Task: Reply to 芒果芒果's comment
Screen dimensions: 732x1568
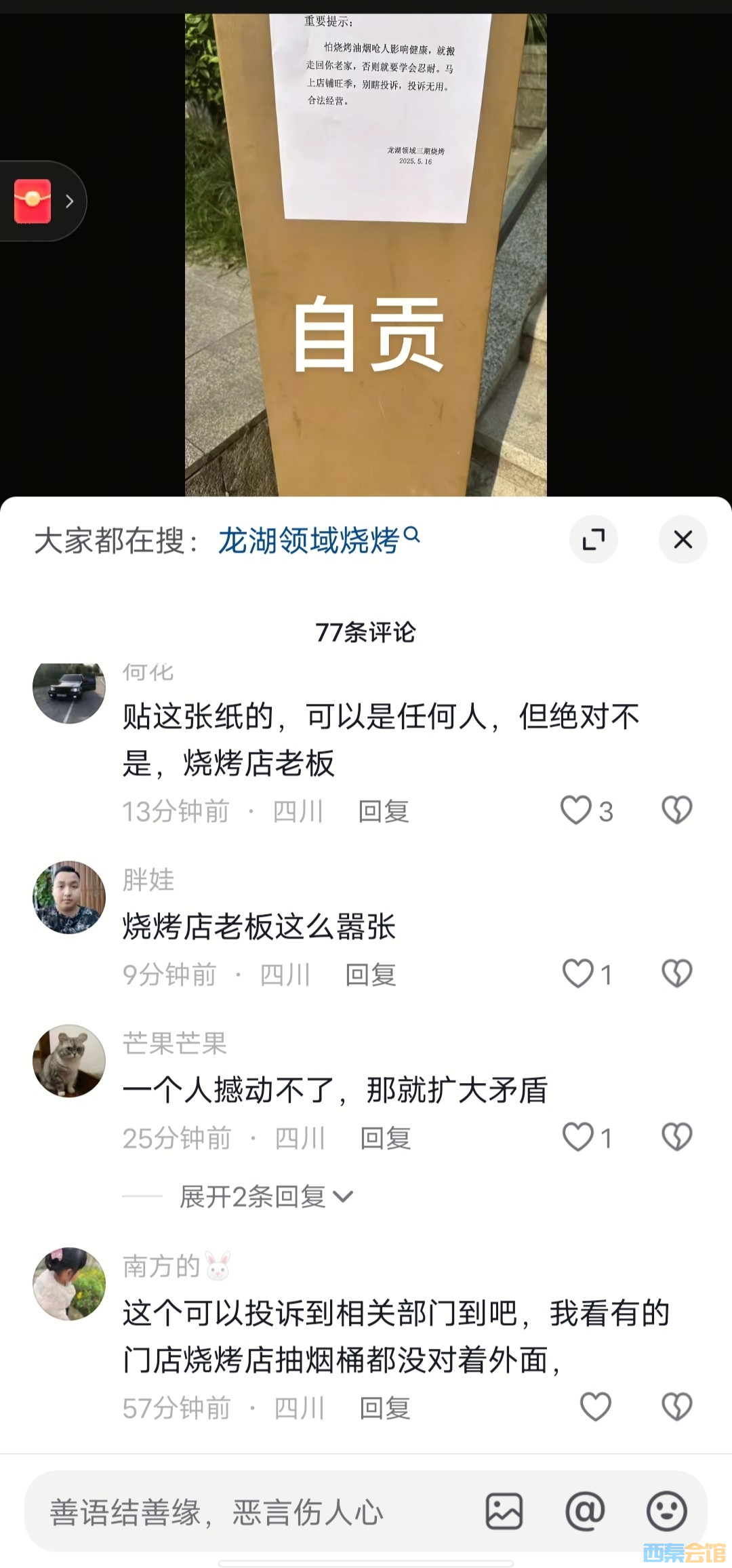Action: click(x=385, y=1138)
